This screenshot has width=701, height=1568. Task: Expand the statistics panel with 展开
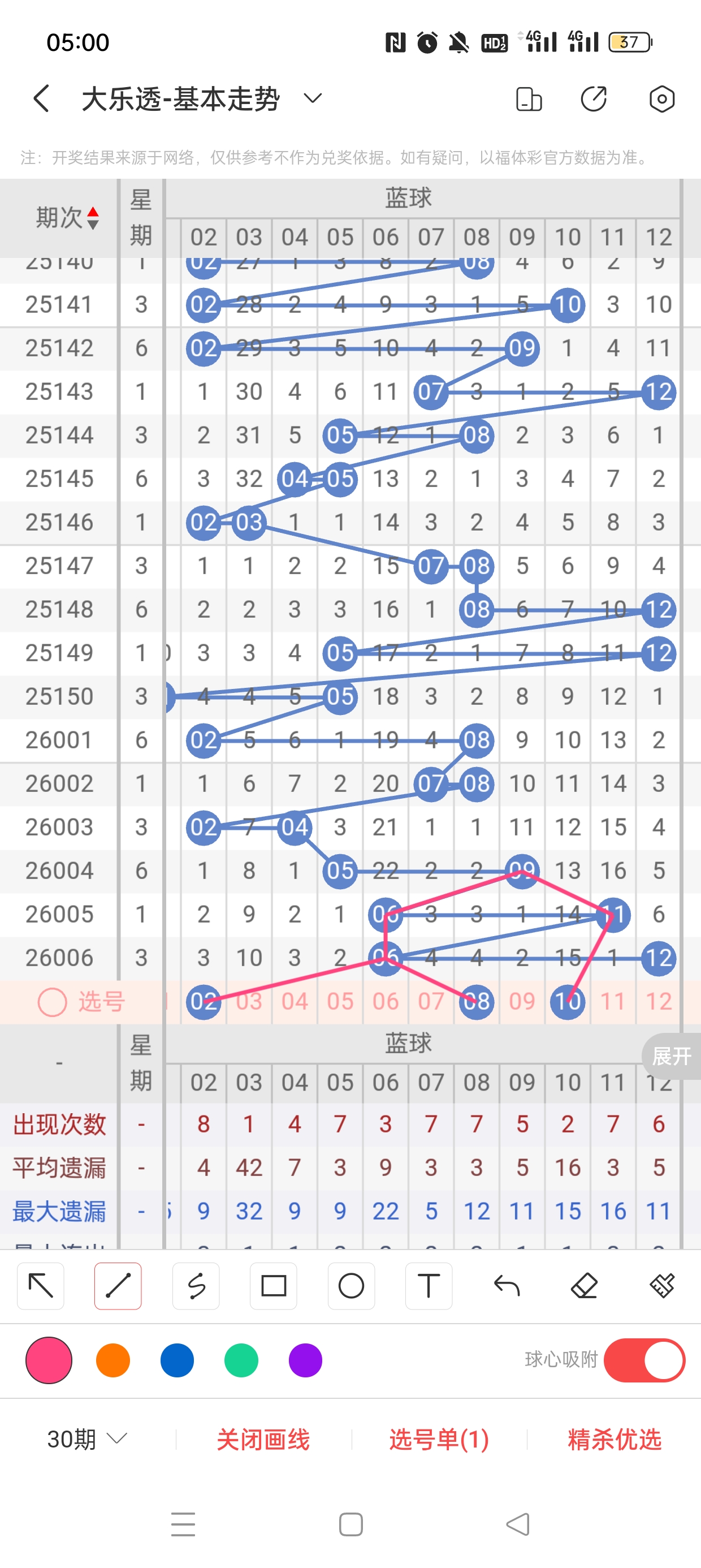pos(671,1056)
